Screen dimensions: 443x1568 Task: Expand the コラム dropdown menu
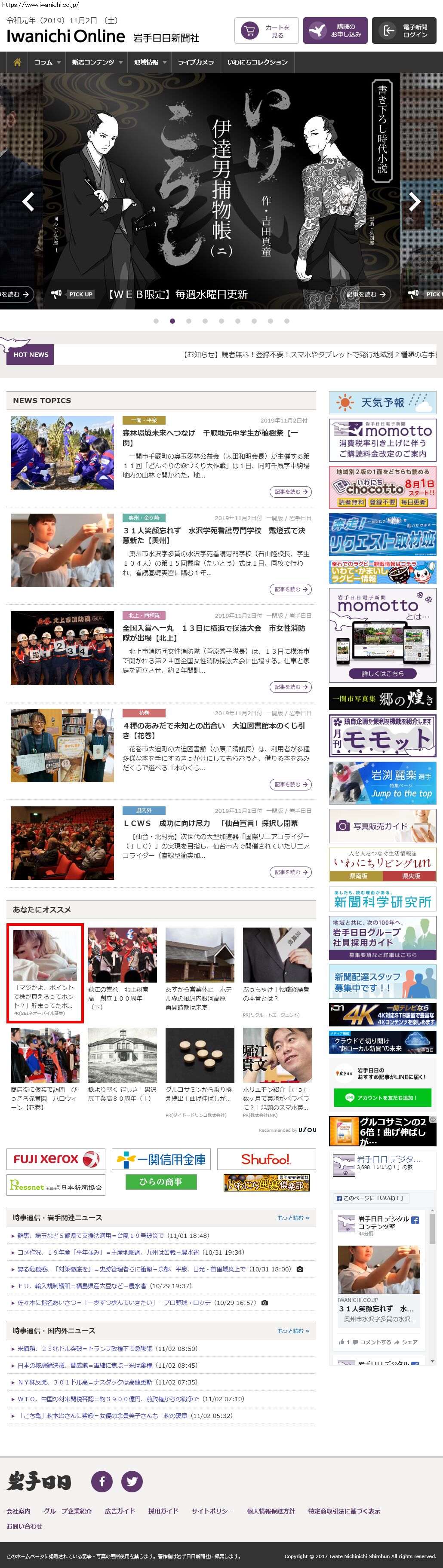[x=47, y=62]
